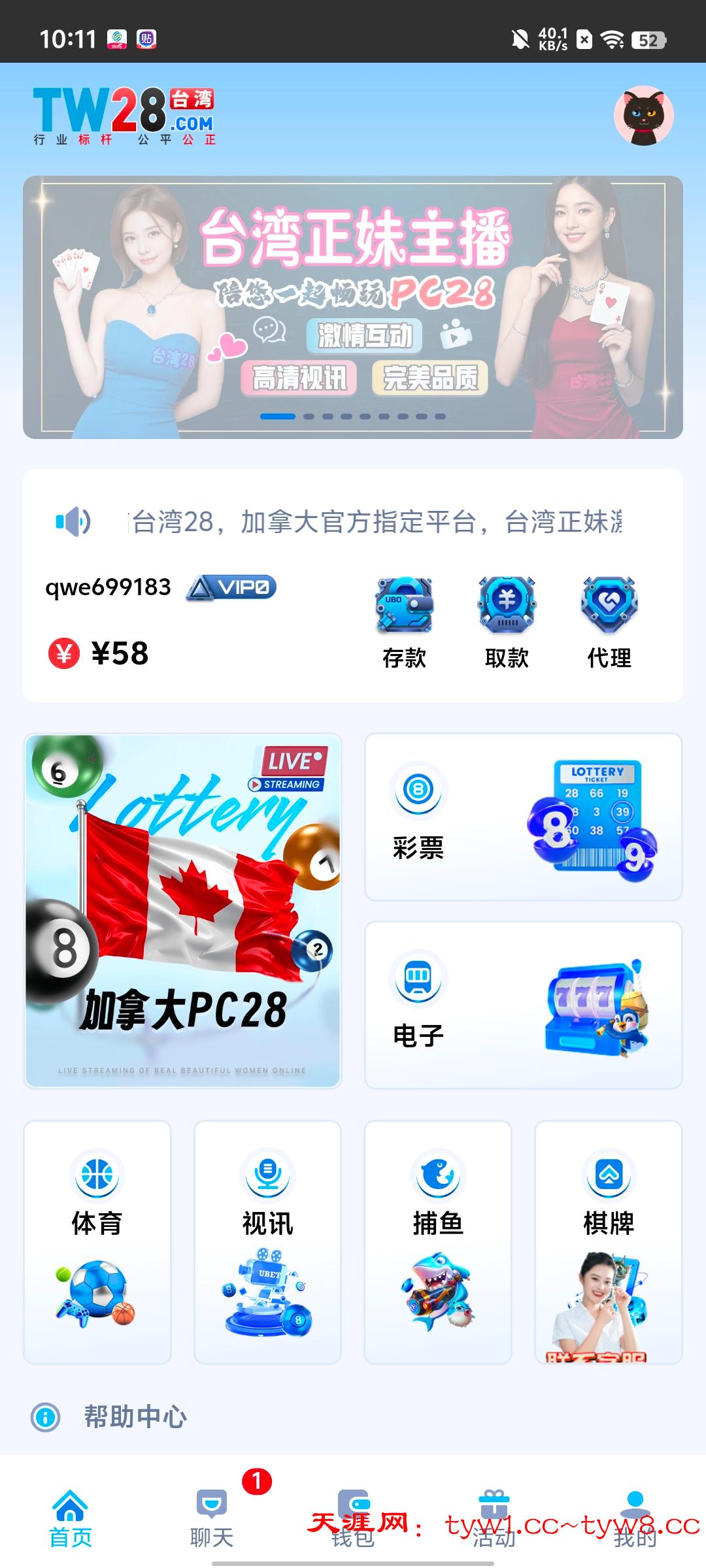The height and width of the screenshot is (1568, 706).
Task: Open the 捕鱼 fishing games category
Action: [x=438, y=1241]
